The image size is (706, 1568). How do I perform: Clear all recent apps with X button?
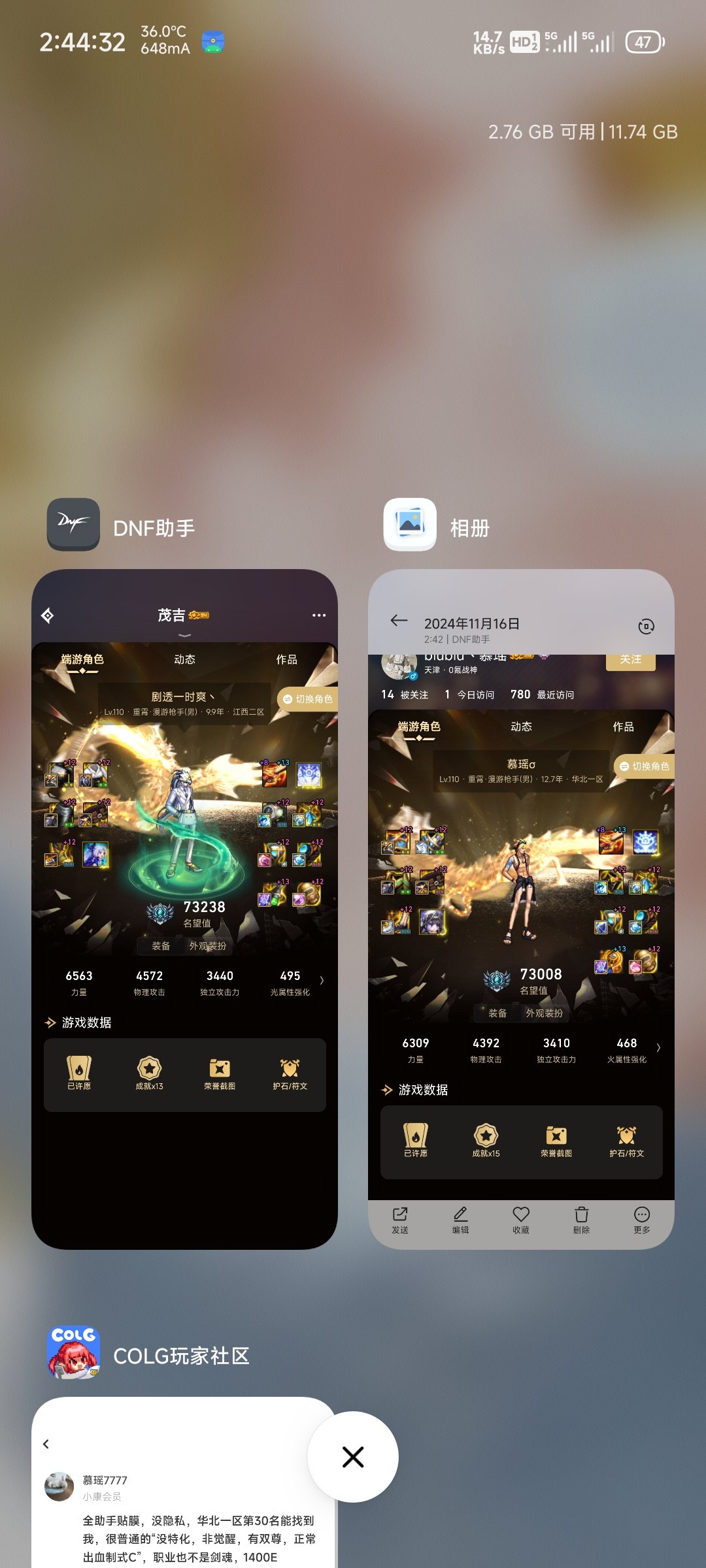pos(353,1456)
